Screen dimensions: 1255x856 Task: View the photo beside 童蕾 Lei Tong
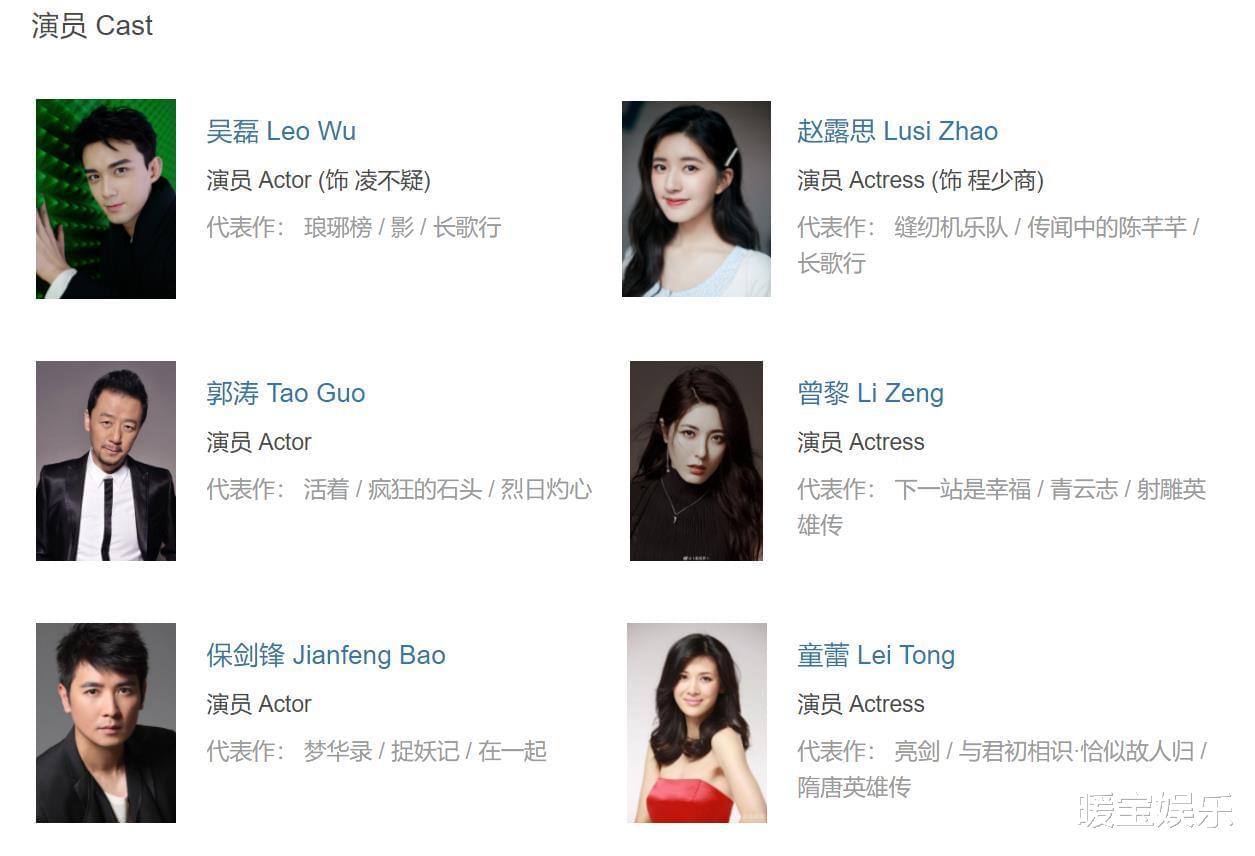[x=696, y=722]
